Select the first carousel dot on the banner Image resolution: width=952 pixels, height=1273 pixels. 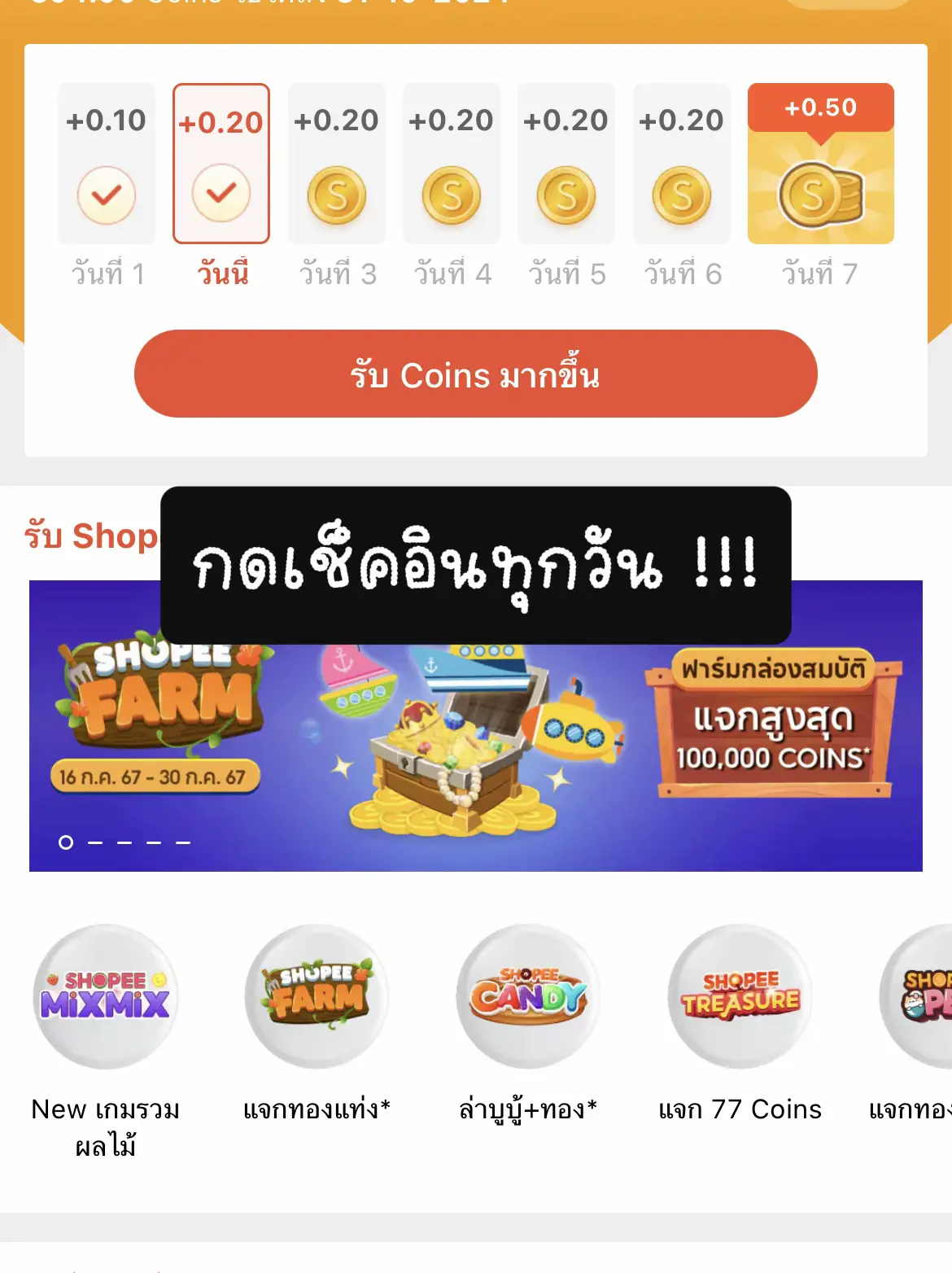point(64,841)
